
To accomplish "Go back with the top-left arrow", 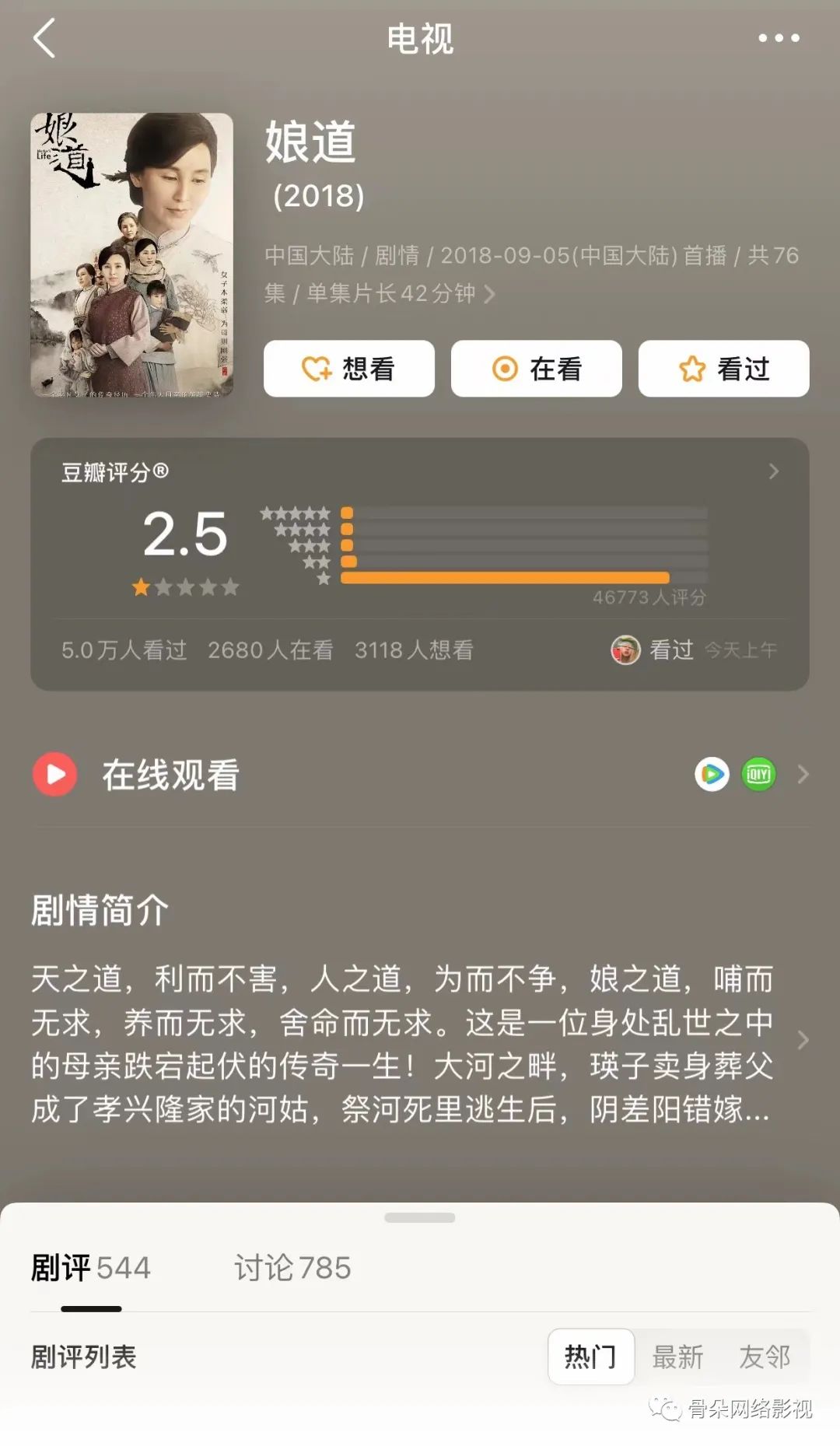I will point(44,38).
